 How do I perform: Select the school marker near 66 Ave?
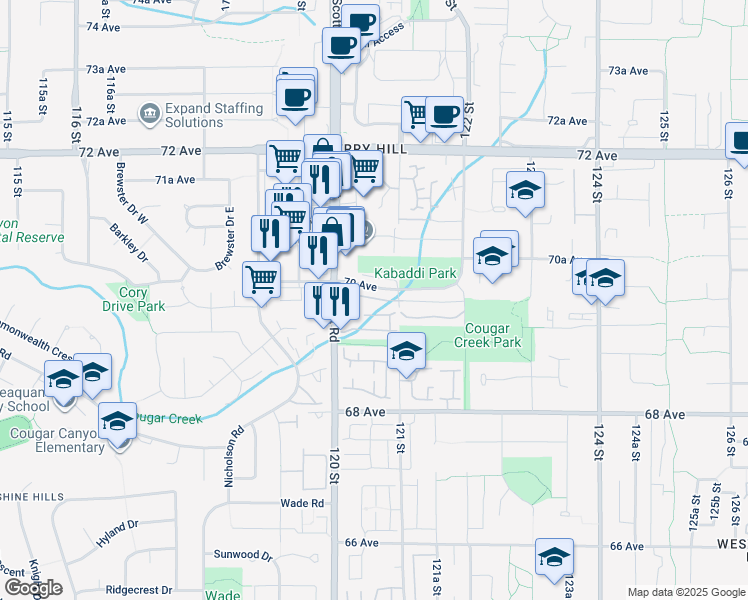553,557
